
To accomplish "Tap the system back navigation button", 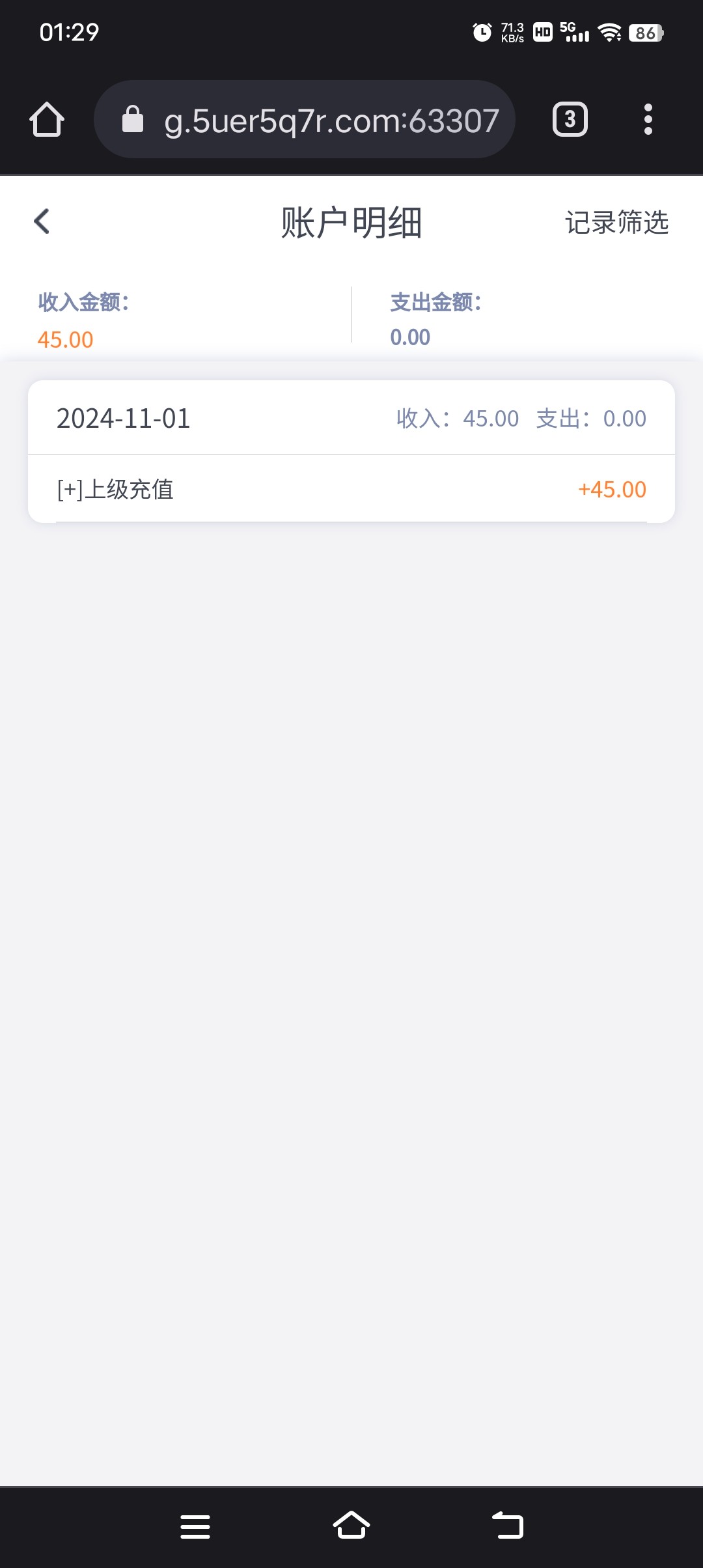I will coord(508,1525).
